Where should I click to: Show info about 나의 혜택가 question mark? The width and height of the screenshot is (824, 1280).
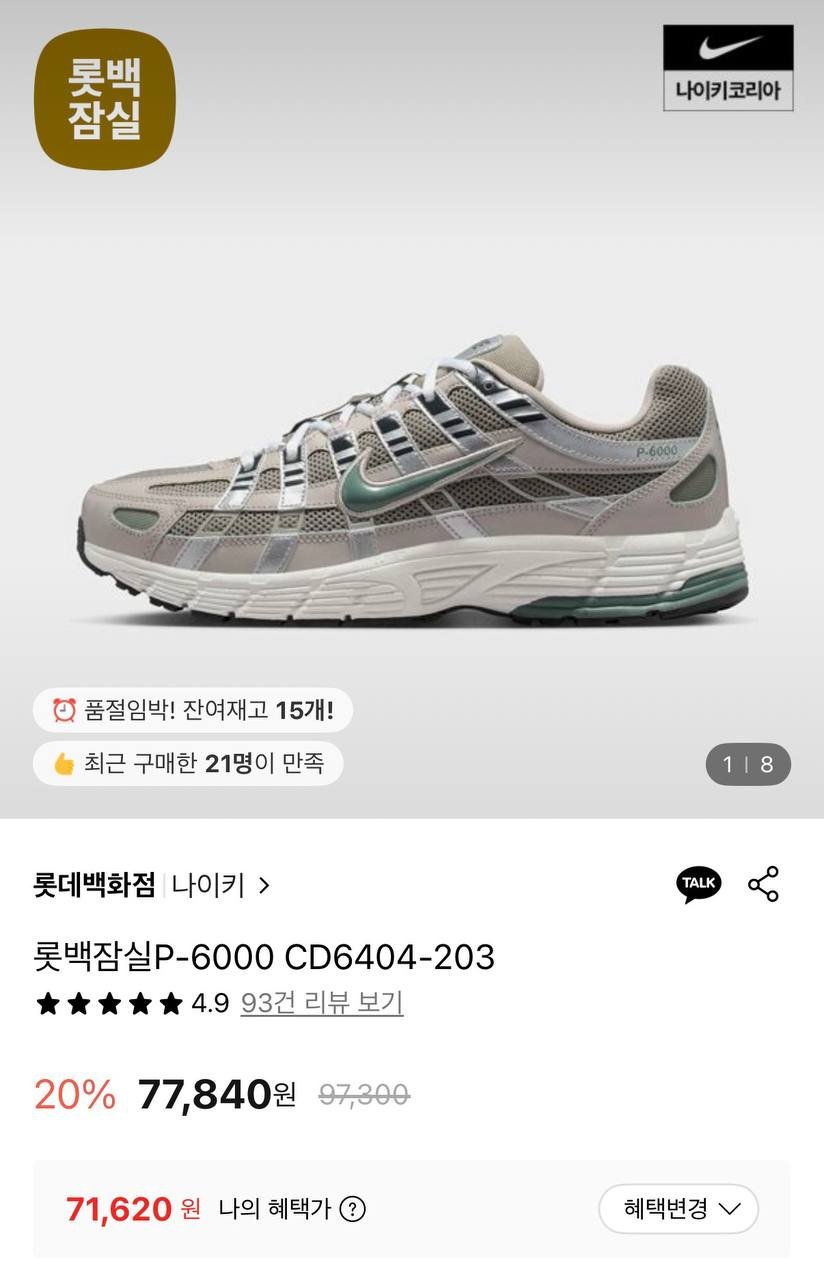click(x=352, y=1209)
